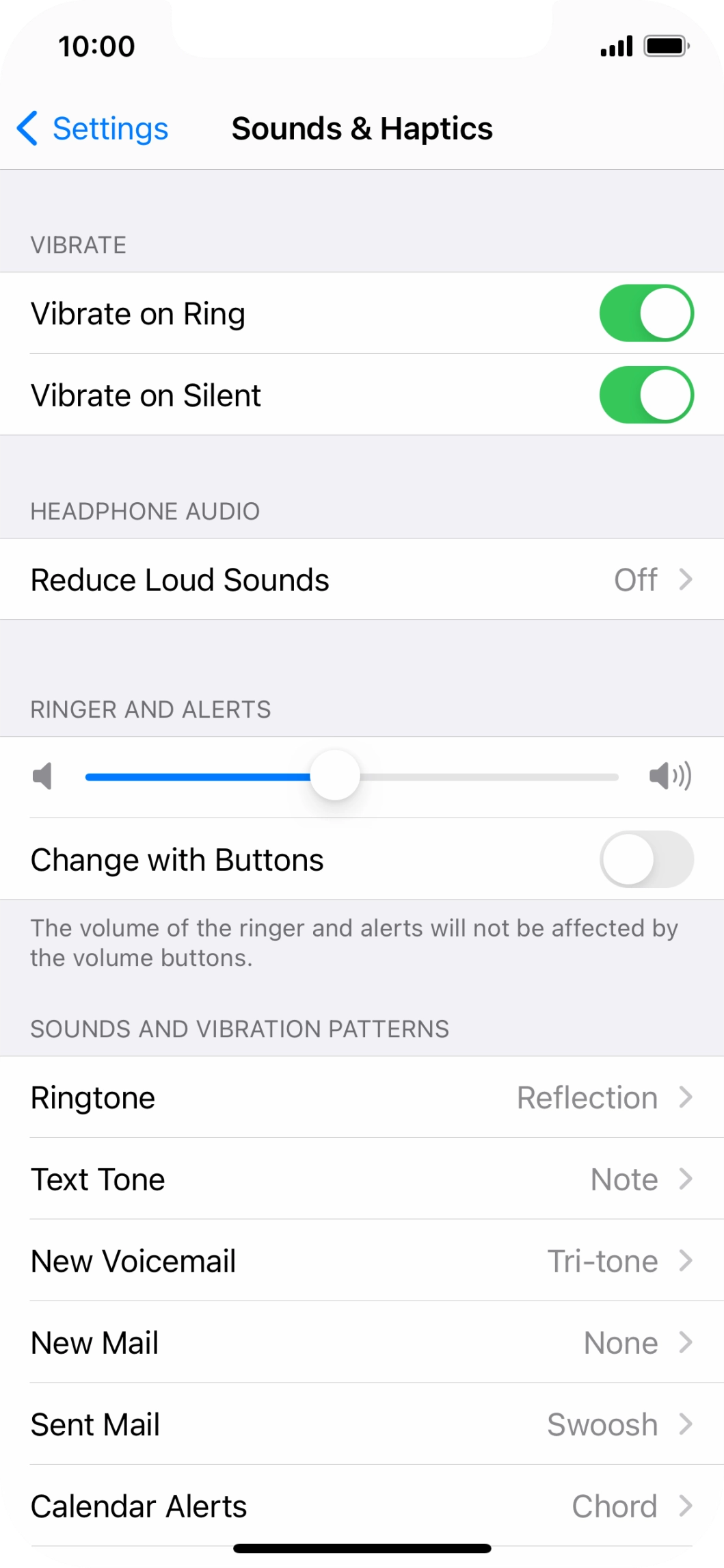The width and height of the screenshot is (724, 1568).
Task: Open Reduce Loud Sounds settings
Action: tap(362, 579)
